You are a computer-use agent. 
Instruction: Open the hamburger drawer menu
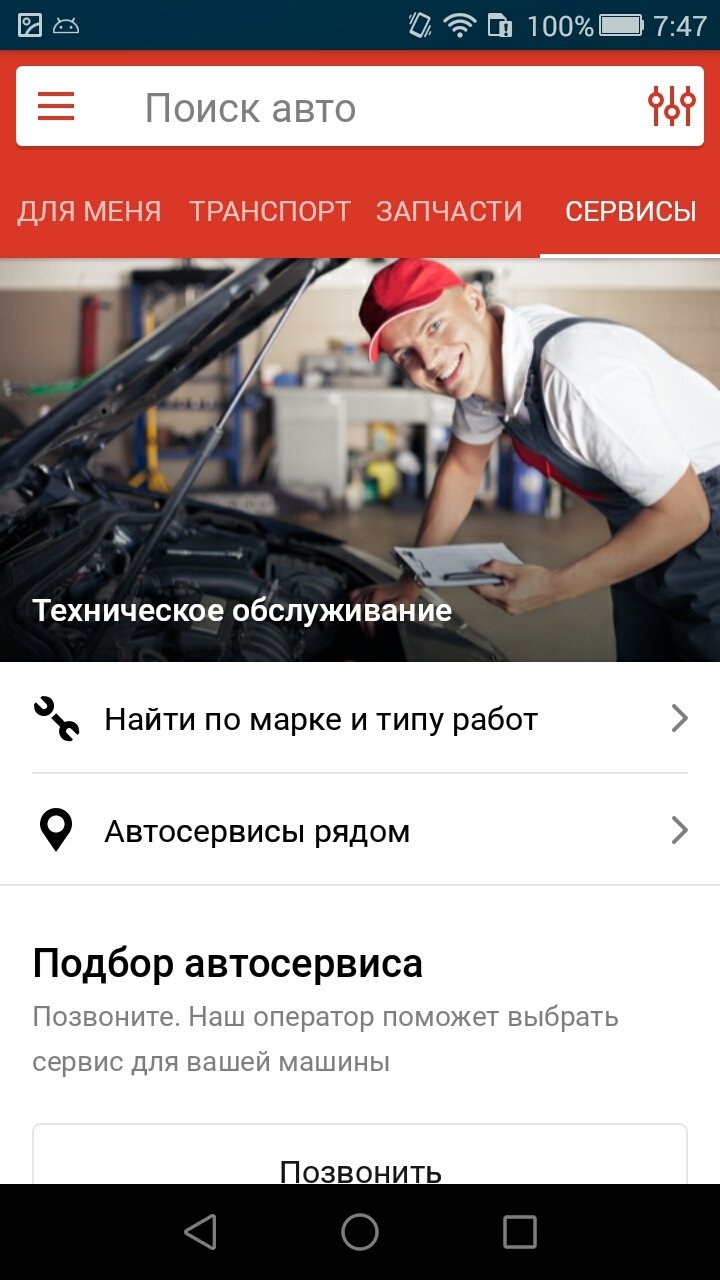click(56, 107)
